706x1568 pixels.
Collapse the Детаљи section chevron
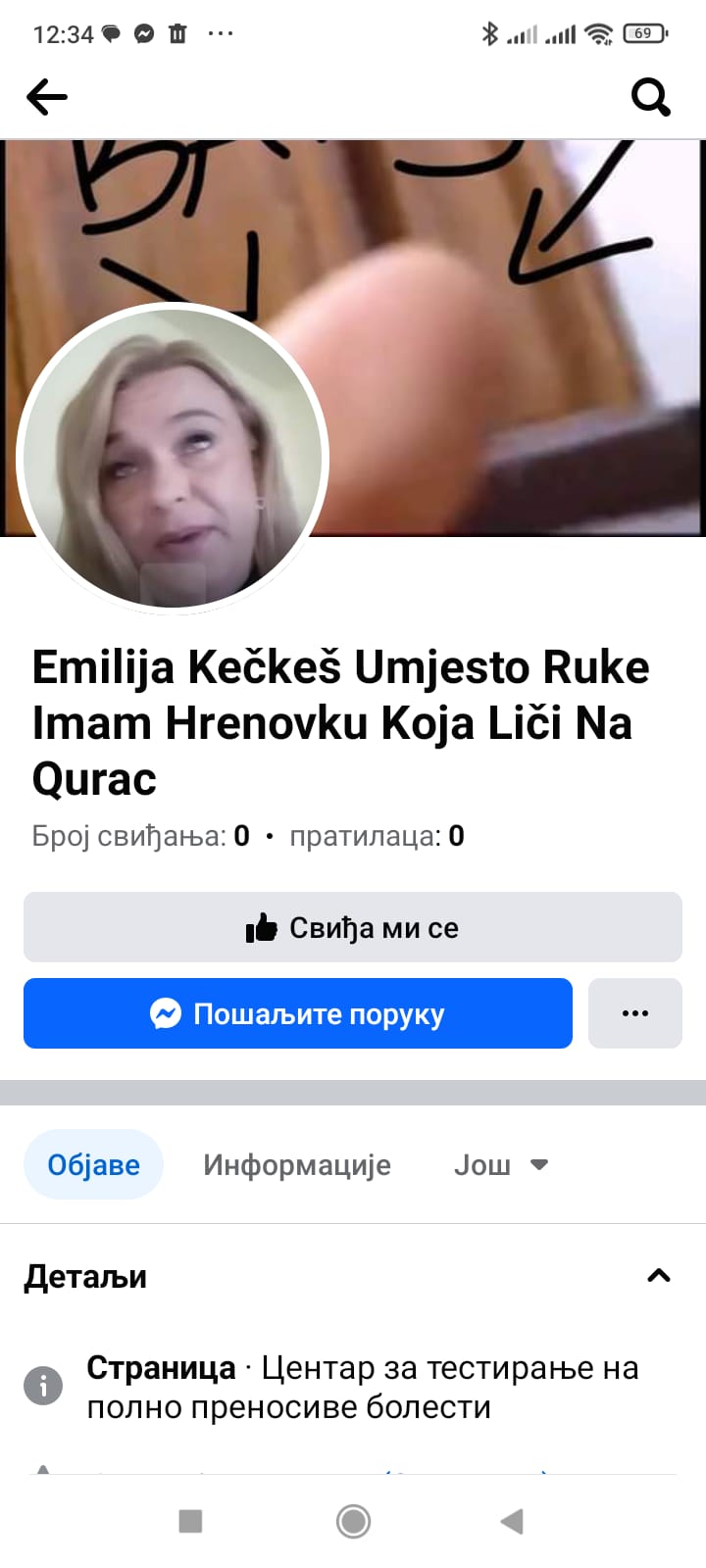[x=659, y=1276]
